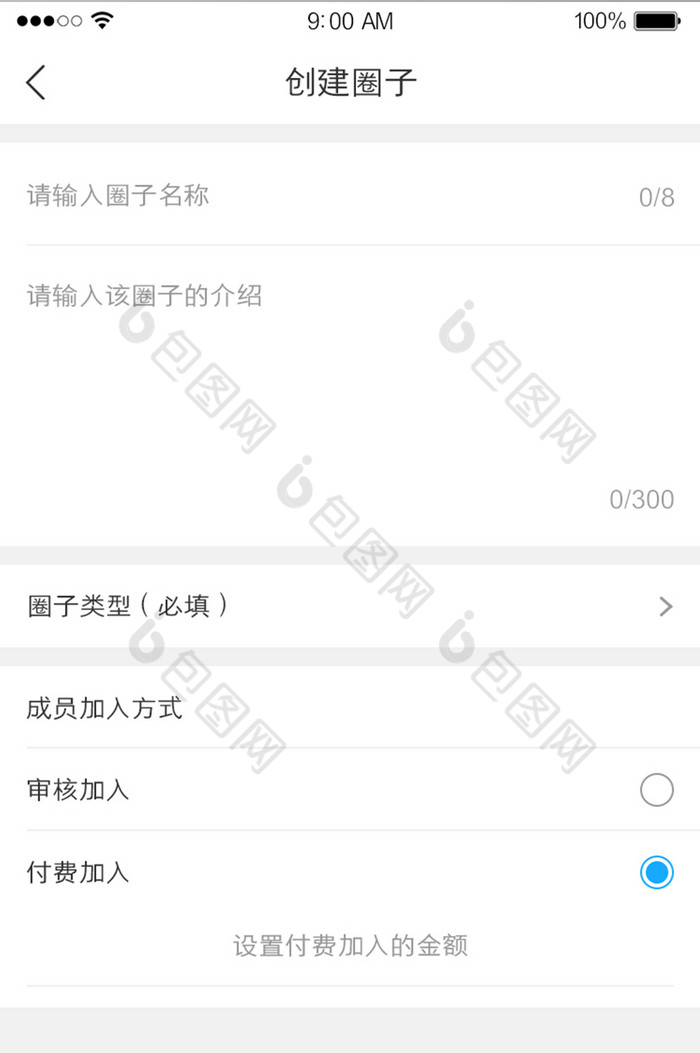700x1053 pixels.
Task: Select the 付费加入 radio button
Action: (656, 872)
